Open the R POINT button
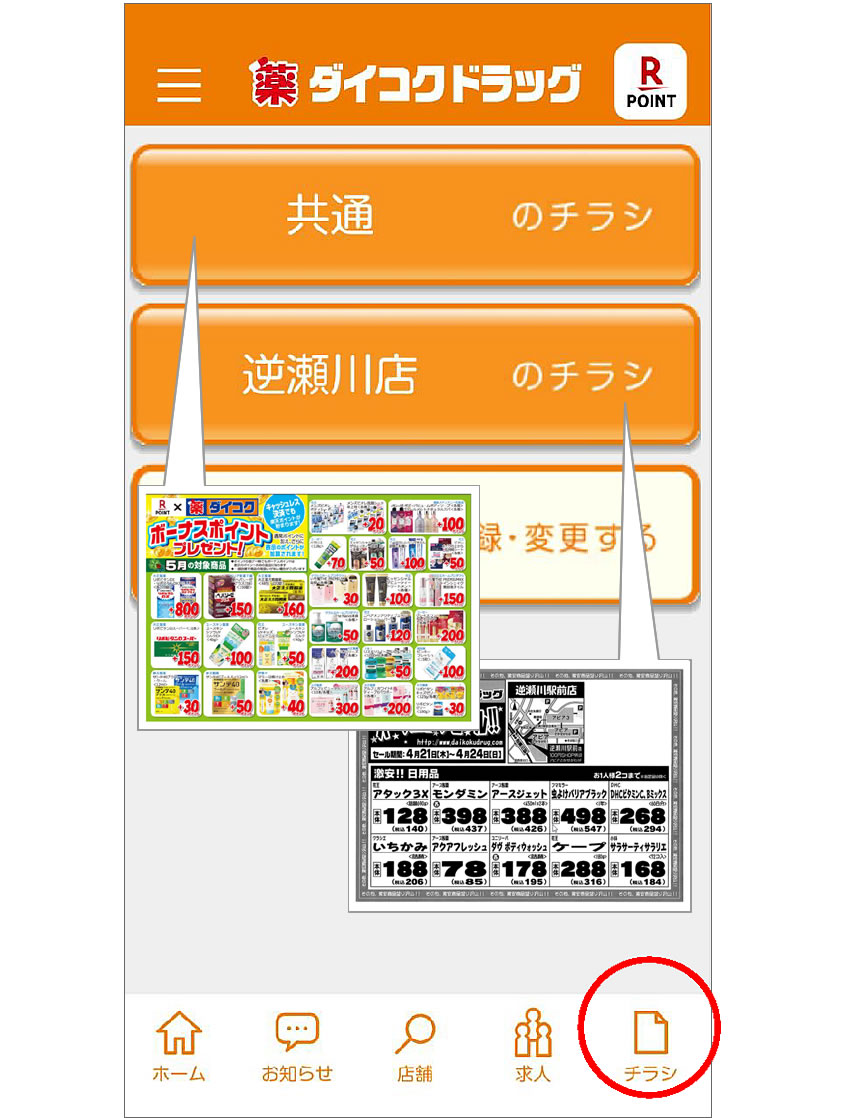Screen dimensions: 849x1118 pos(650,82)
